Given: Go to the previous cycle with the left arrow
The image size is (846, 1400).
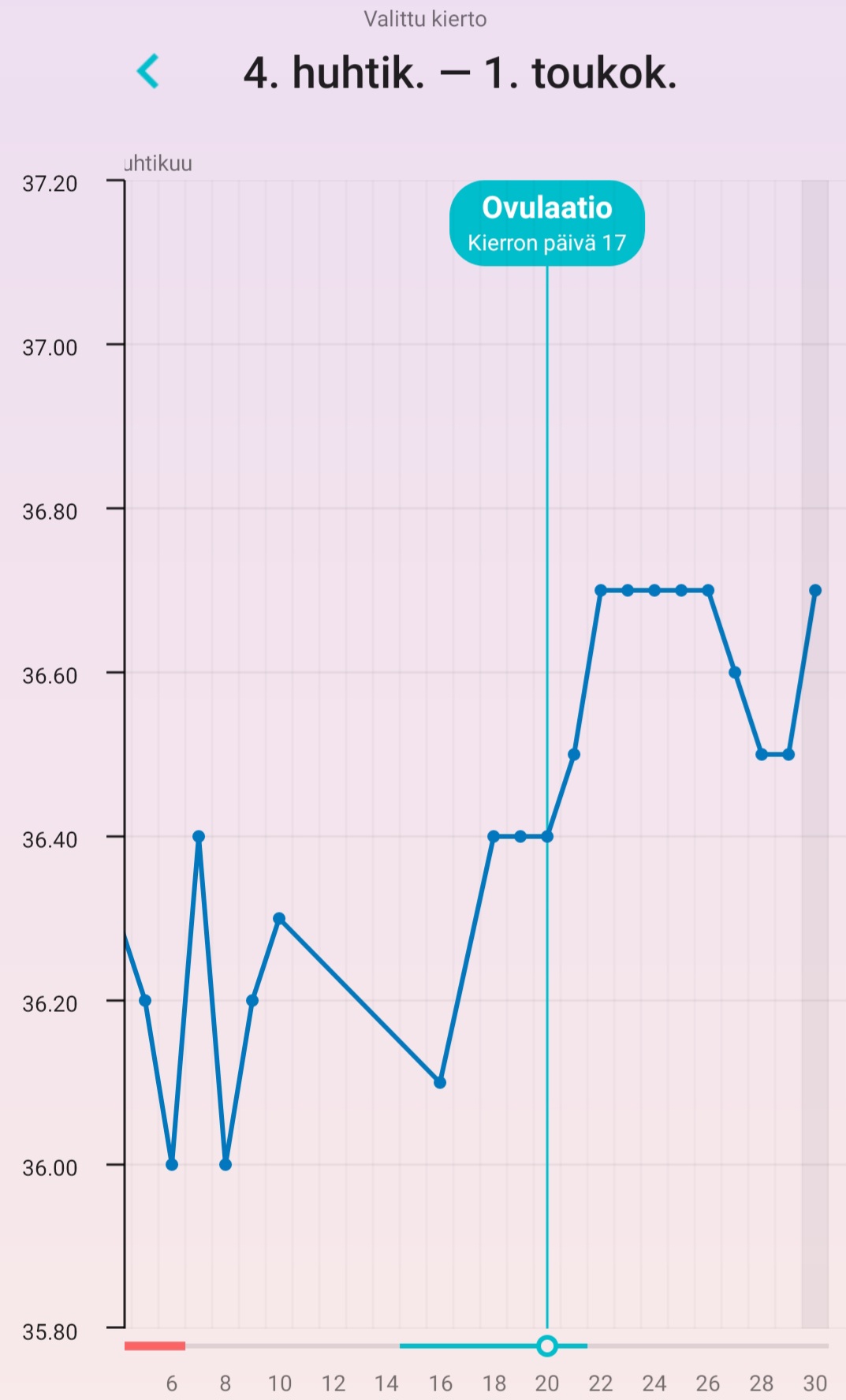Looking at the screenshot, I should [148, 72].
